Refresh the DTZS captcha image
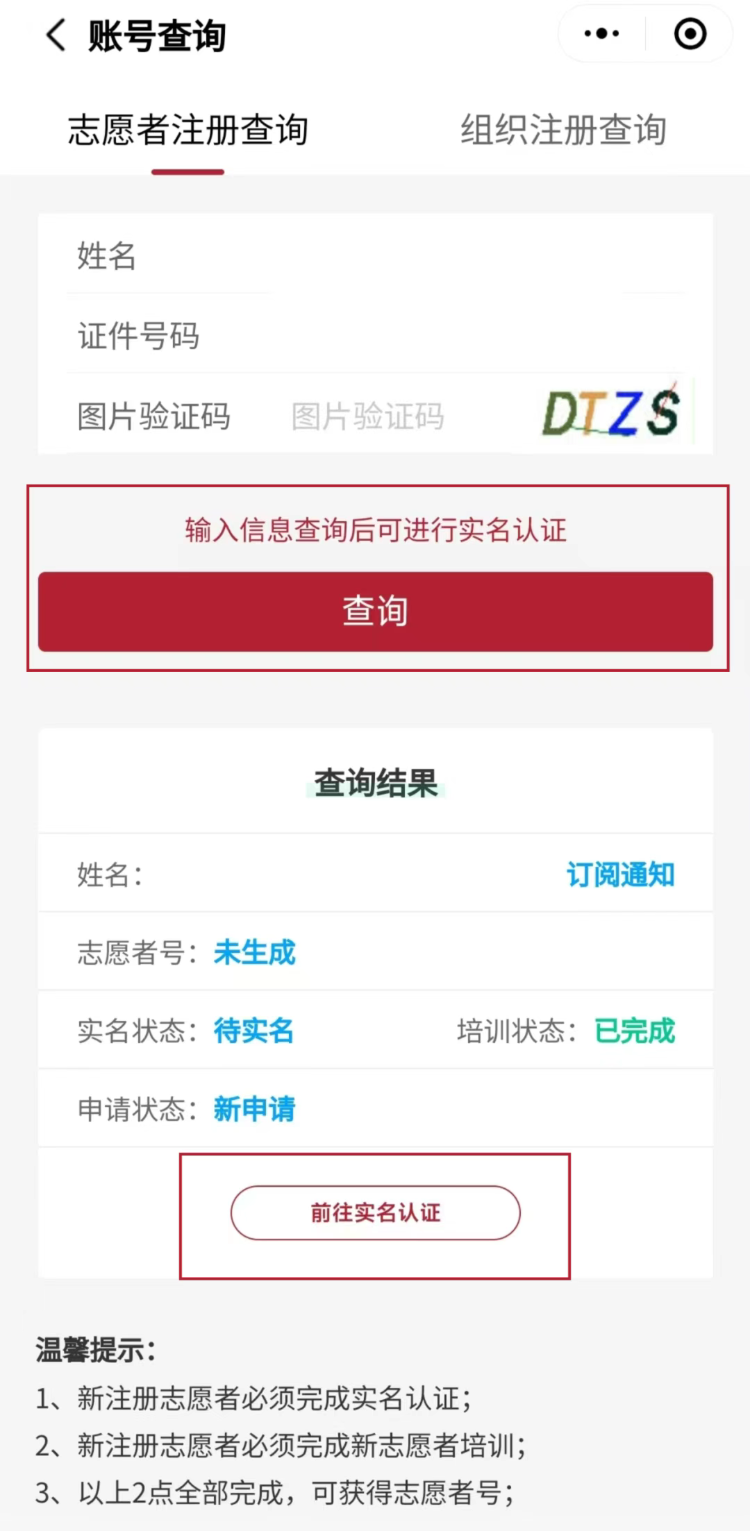 click(x=612, y=412)
